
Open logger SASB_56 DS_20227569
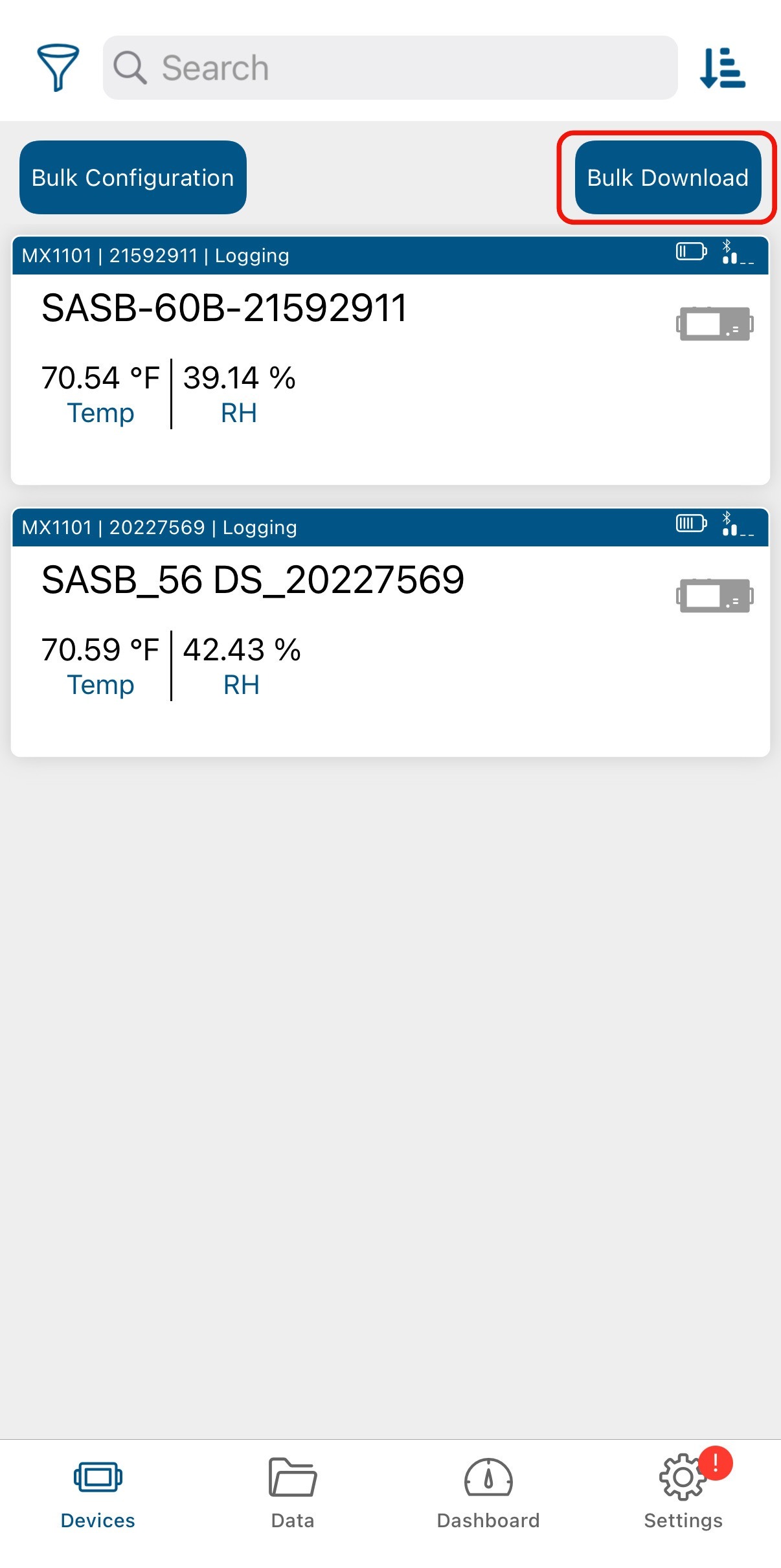point(390,632)
